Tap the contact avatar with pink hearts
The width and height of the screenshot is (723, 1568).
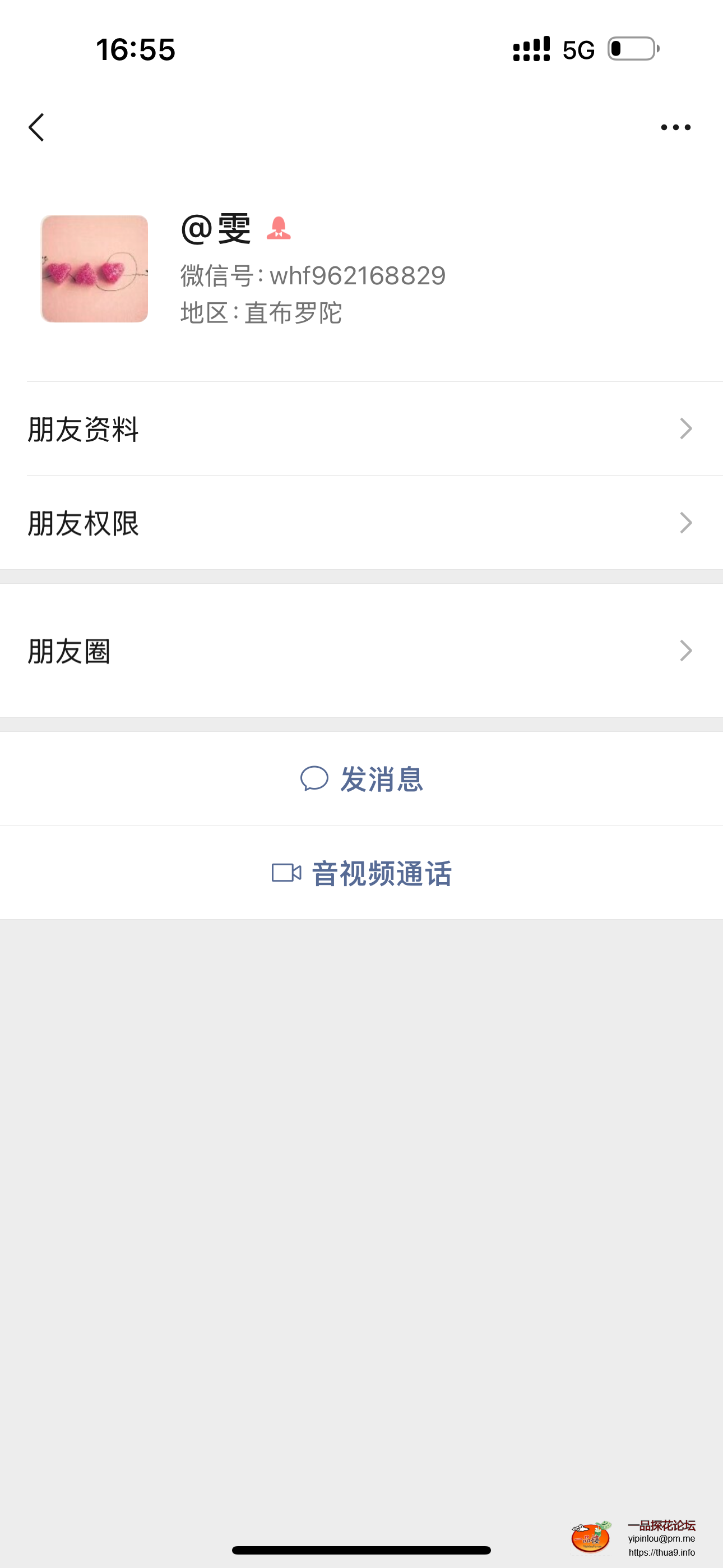(x=94, y=268)
